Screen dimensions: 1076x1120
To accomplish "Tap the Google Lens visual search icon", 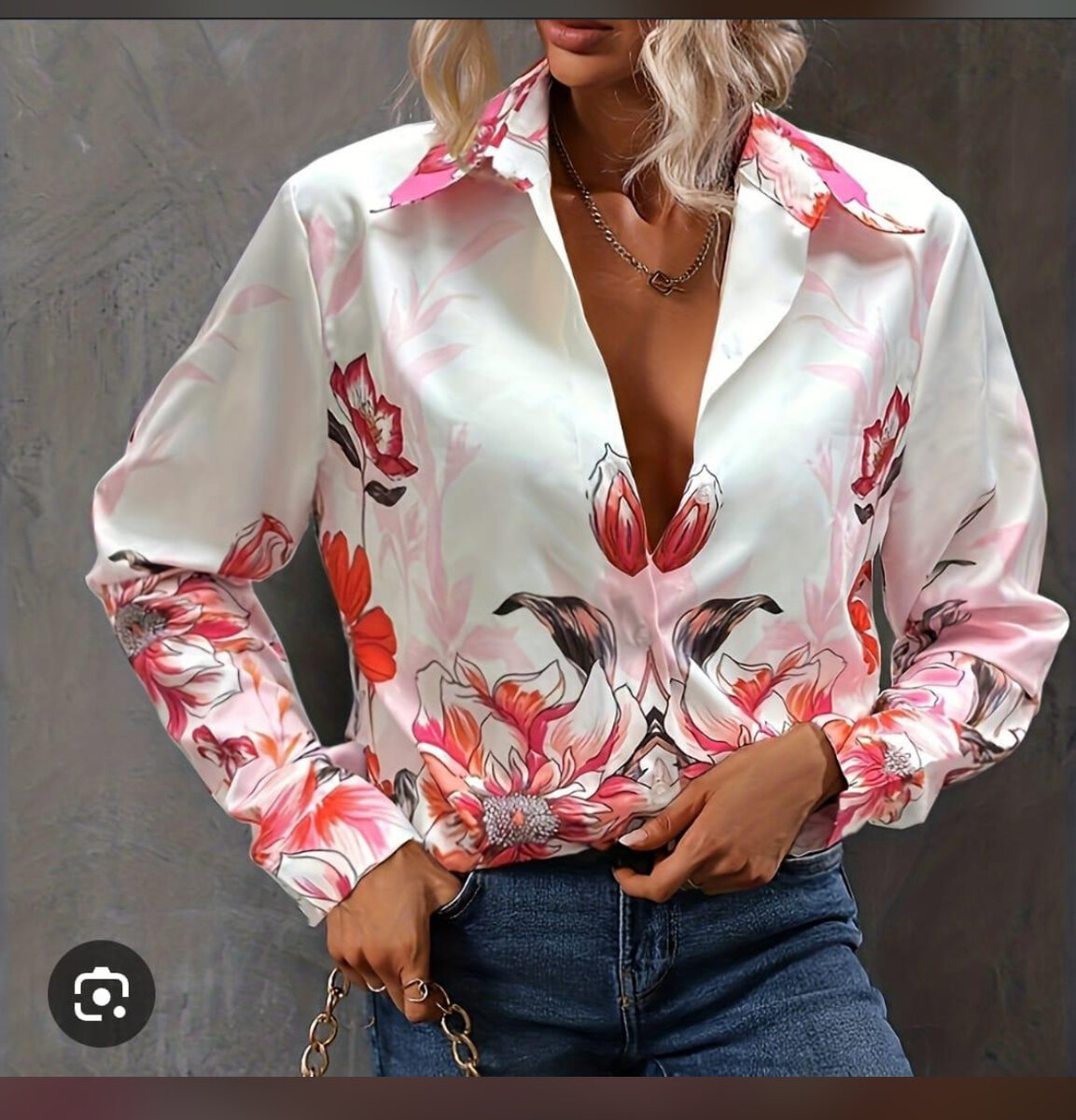I will coord(101,993).
